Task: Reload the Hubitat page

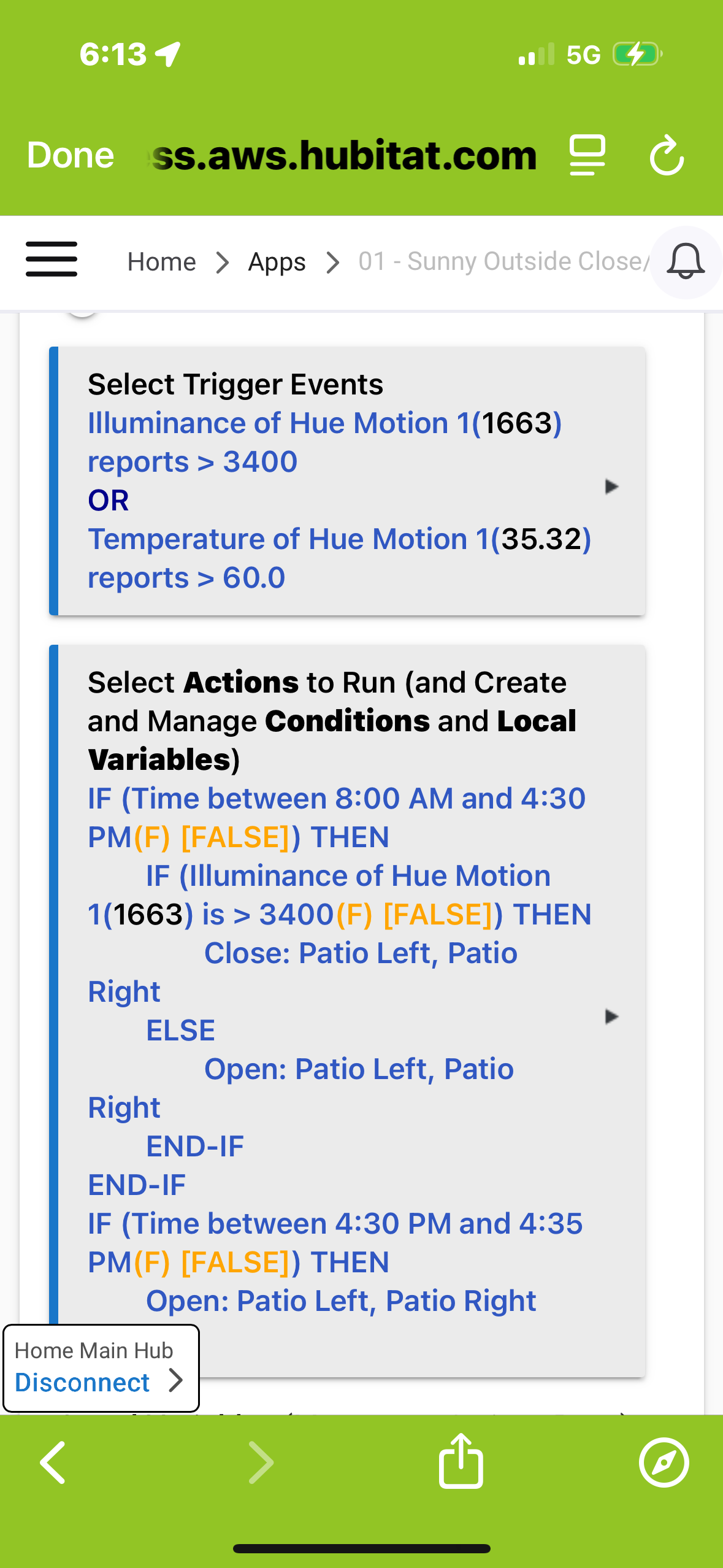Action: pyautogui.click(x=667, y=156)
